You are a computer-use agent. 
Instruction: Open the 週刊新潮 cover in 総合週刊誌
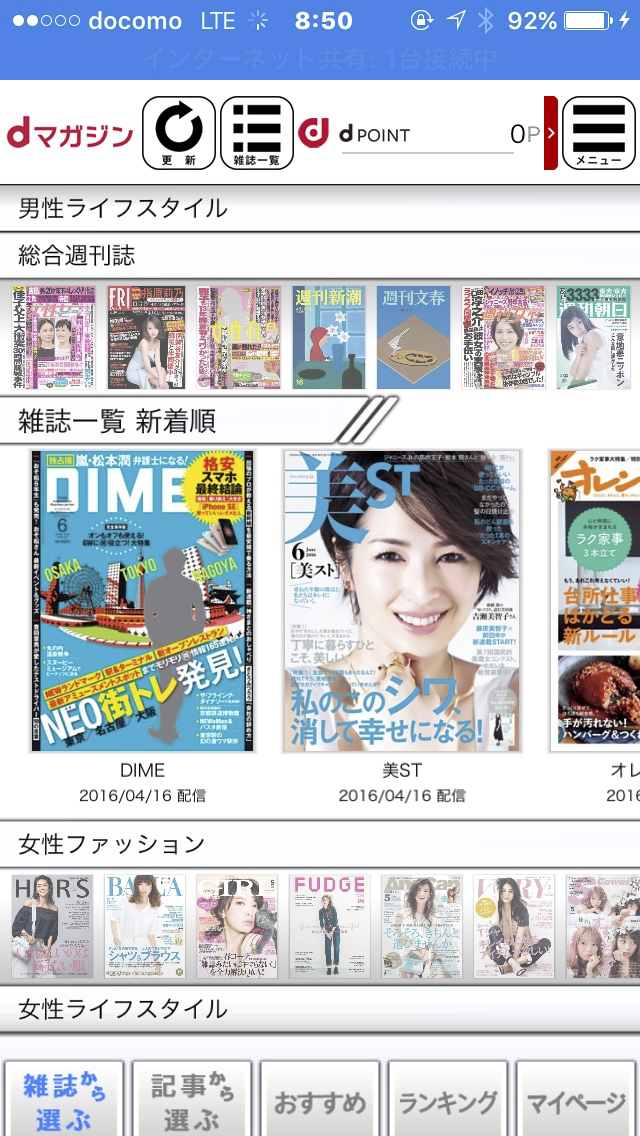[x=329, y=337]
